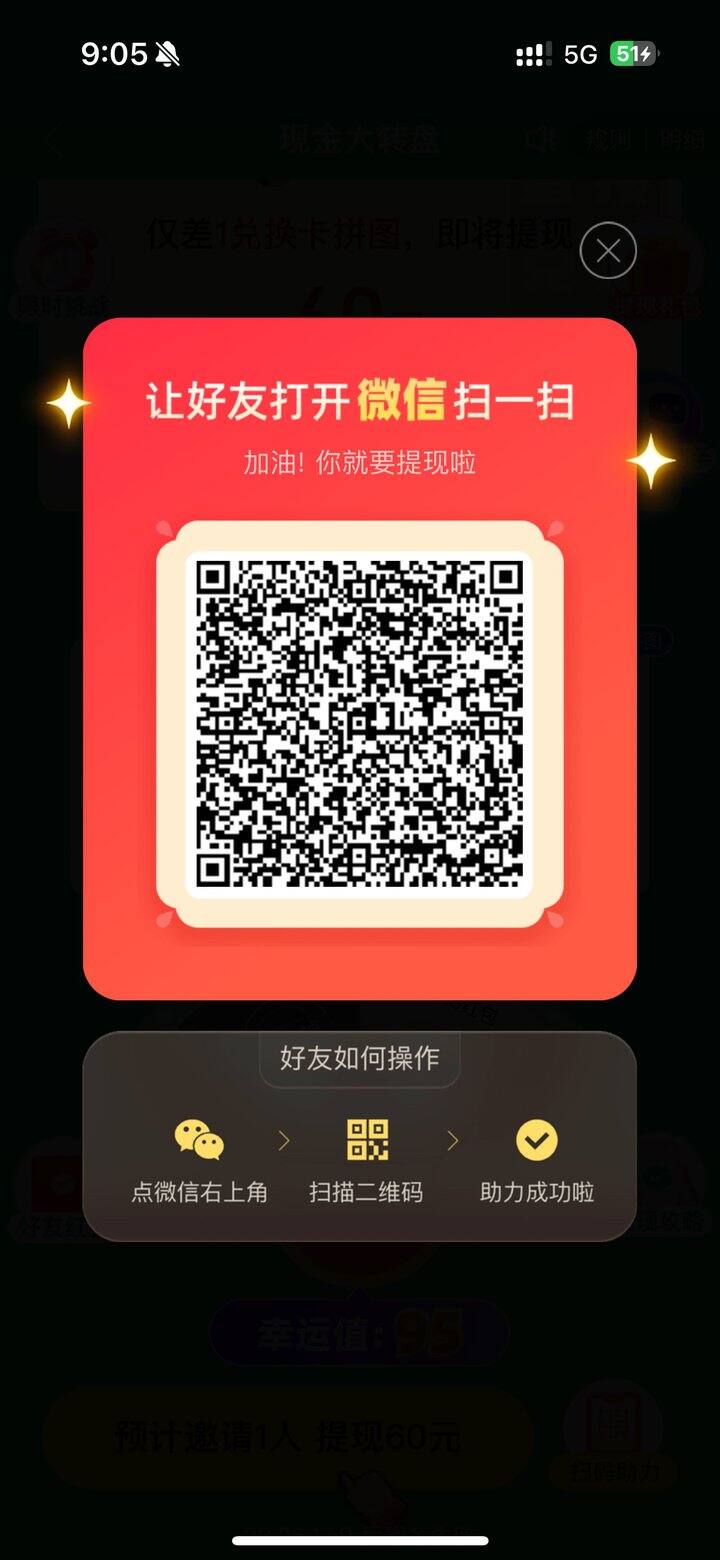Tap the 好友如何操作 header label
Image resolution: width=720 pixels, height=1560 pixels.
359,1060
